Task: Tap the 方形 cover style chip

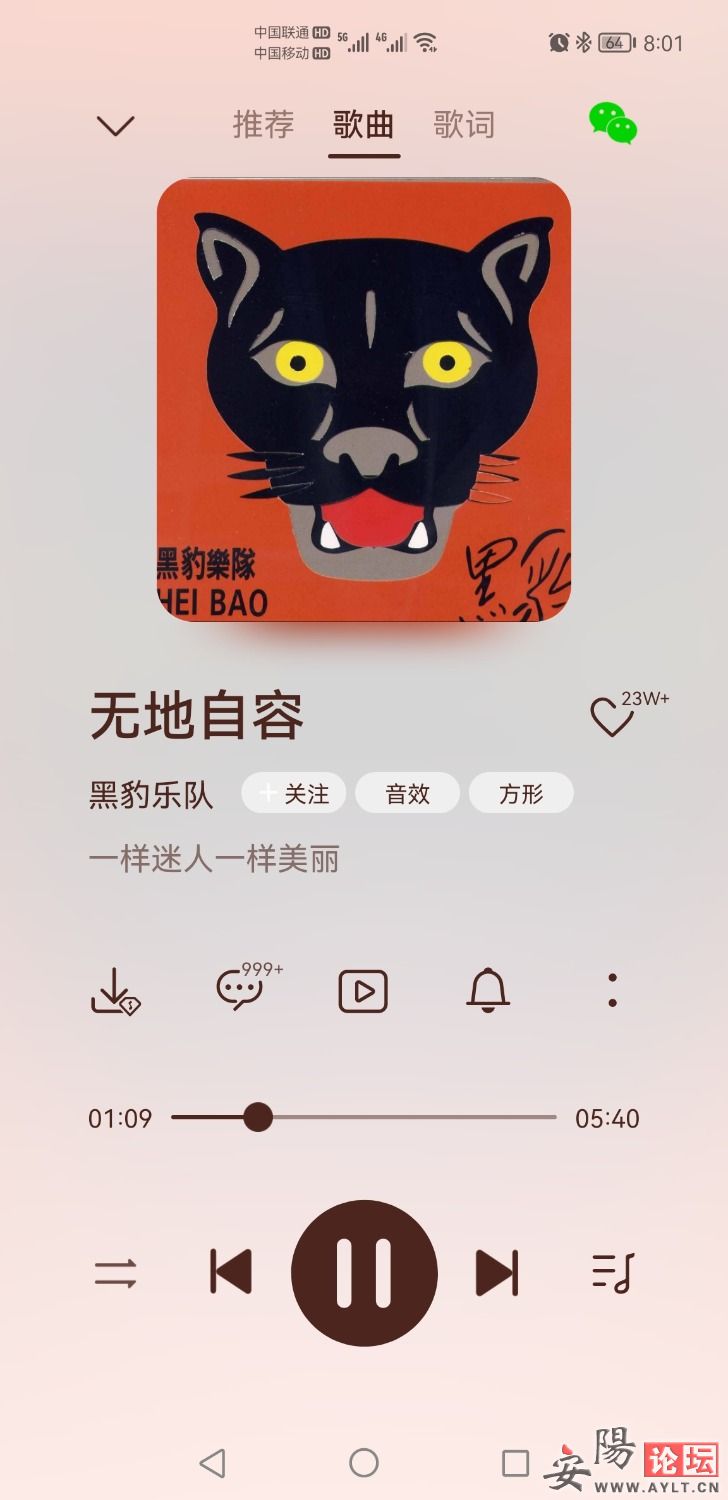Action: coord(521,794)
